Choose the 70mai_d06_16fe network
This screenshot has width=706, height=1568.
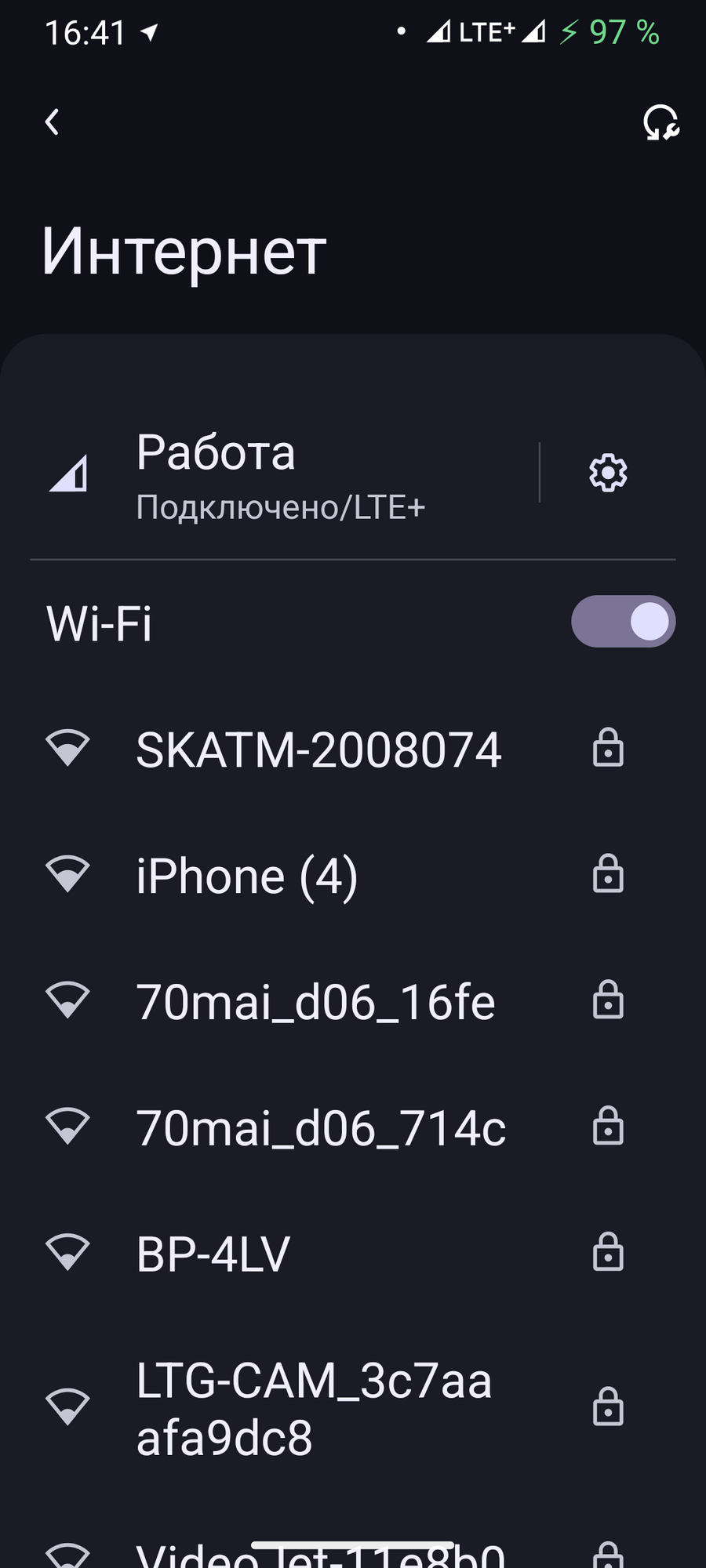[x=353, y=1001]
